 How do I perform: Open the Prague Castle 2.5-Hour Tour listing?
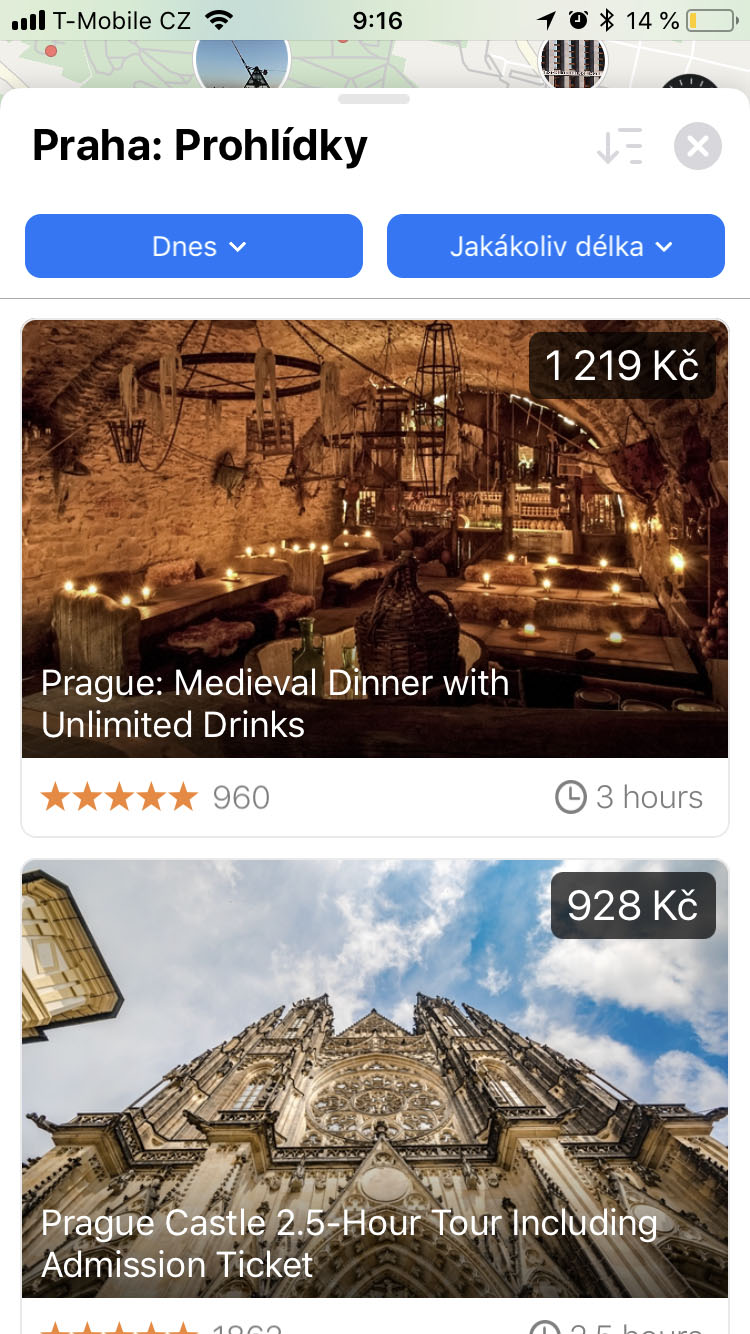pos(350,1243)
